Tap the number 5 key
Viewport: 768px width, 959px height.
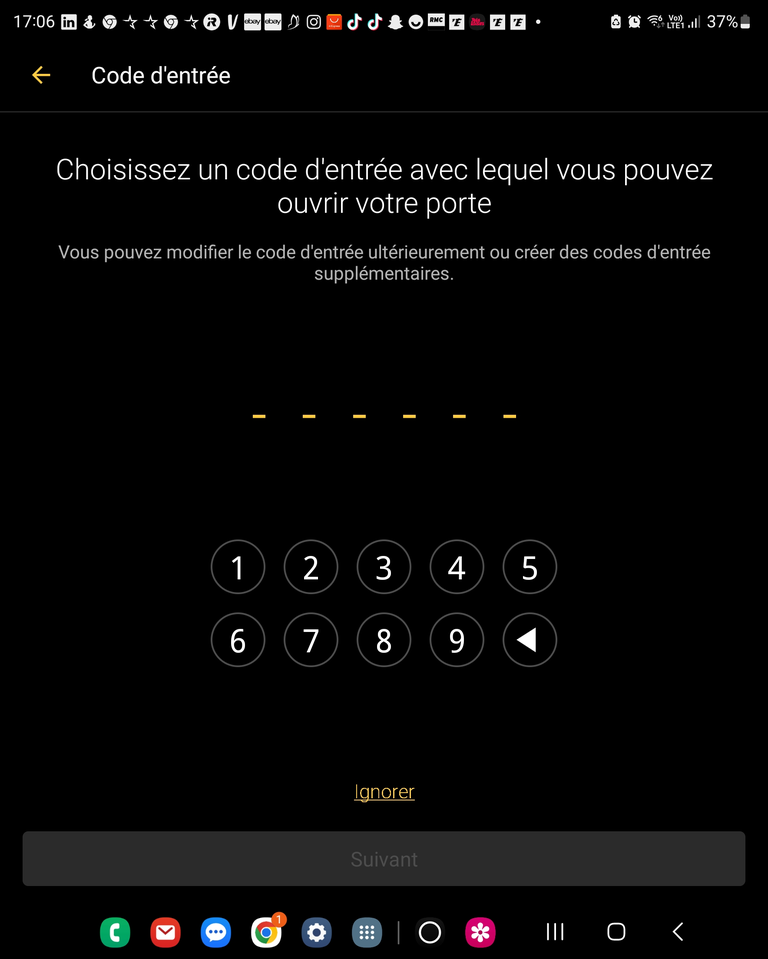(530, 568)
